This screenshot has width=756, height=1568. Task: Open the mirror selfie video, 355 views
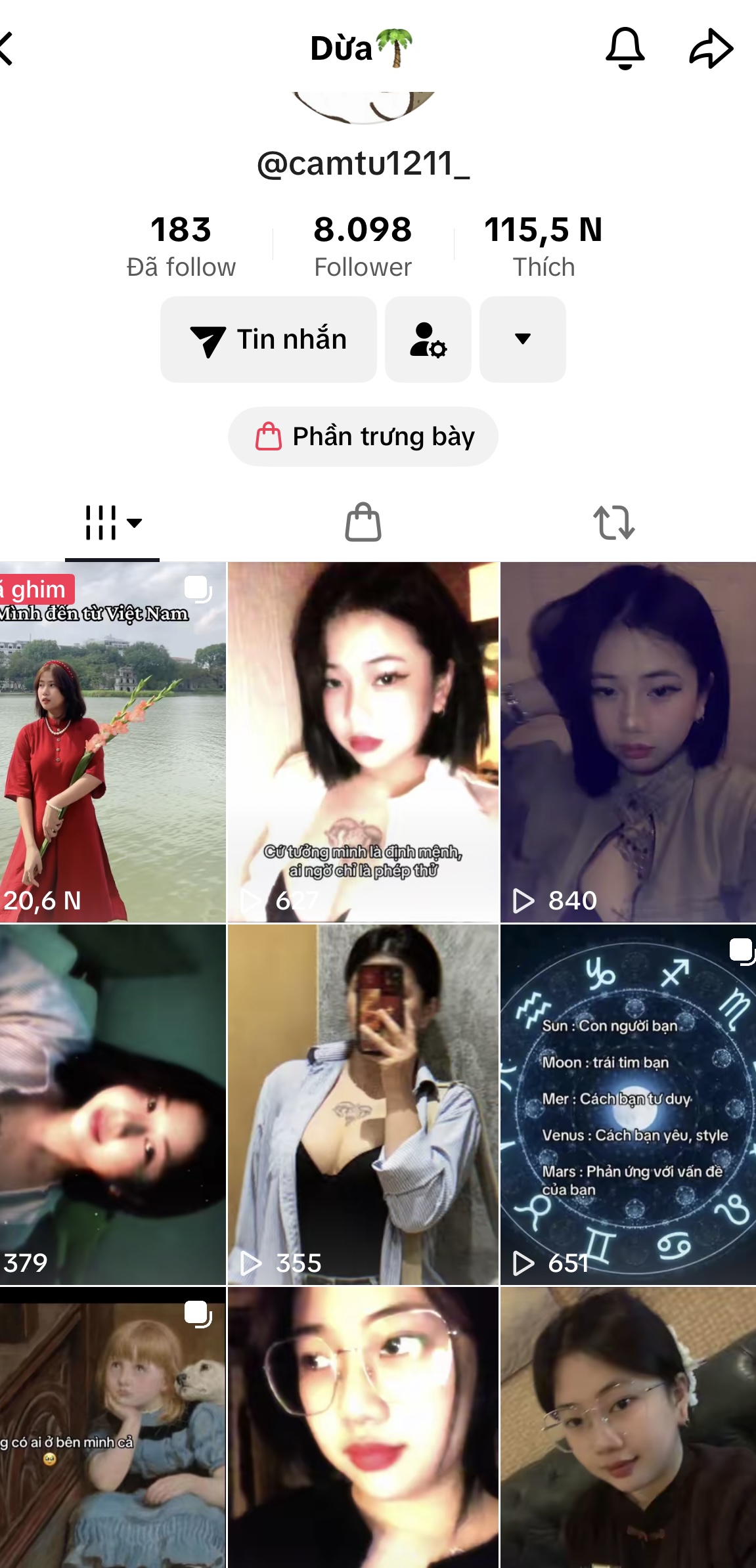click(x=363, y=1104)
